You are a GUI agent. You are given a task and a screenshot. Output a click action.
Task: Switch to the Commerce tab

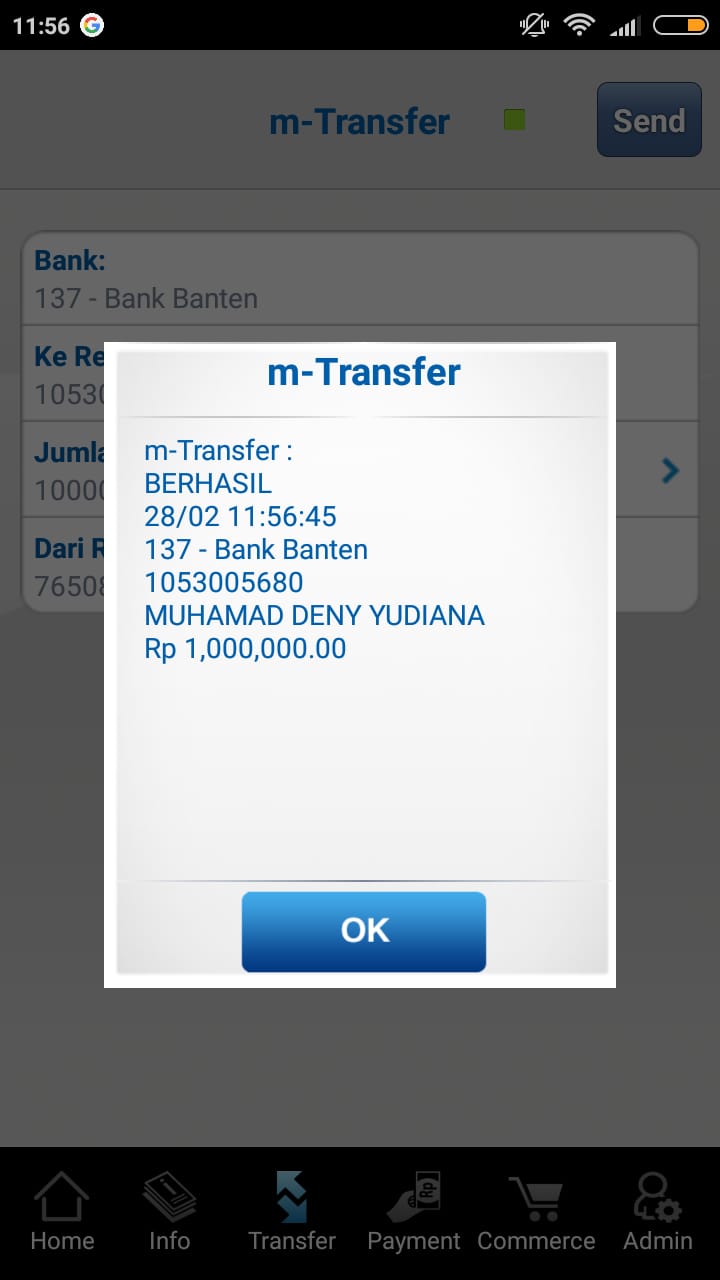tap(536, 1212)
